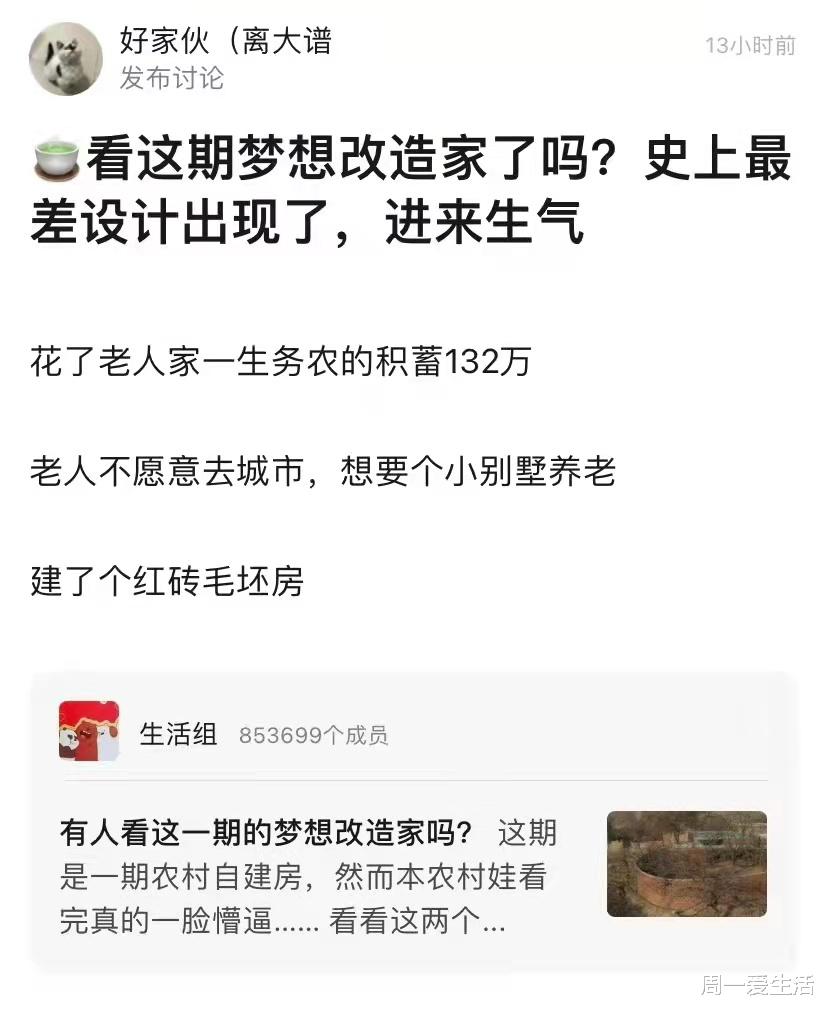The image size is (826, 1011).
Task: Click the member count 853699个成员
Action: tap(315, 735)
